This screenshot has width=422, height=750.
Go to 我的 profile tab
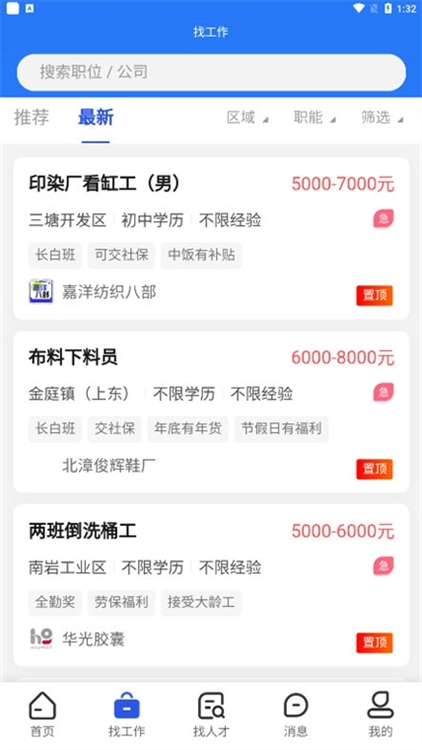[380, 715]
